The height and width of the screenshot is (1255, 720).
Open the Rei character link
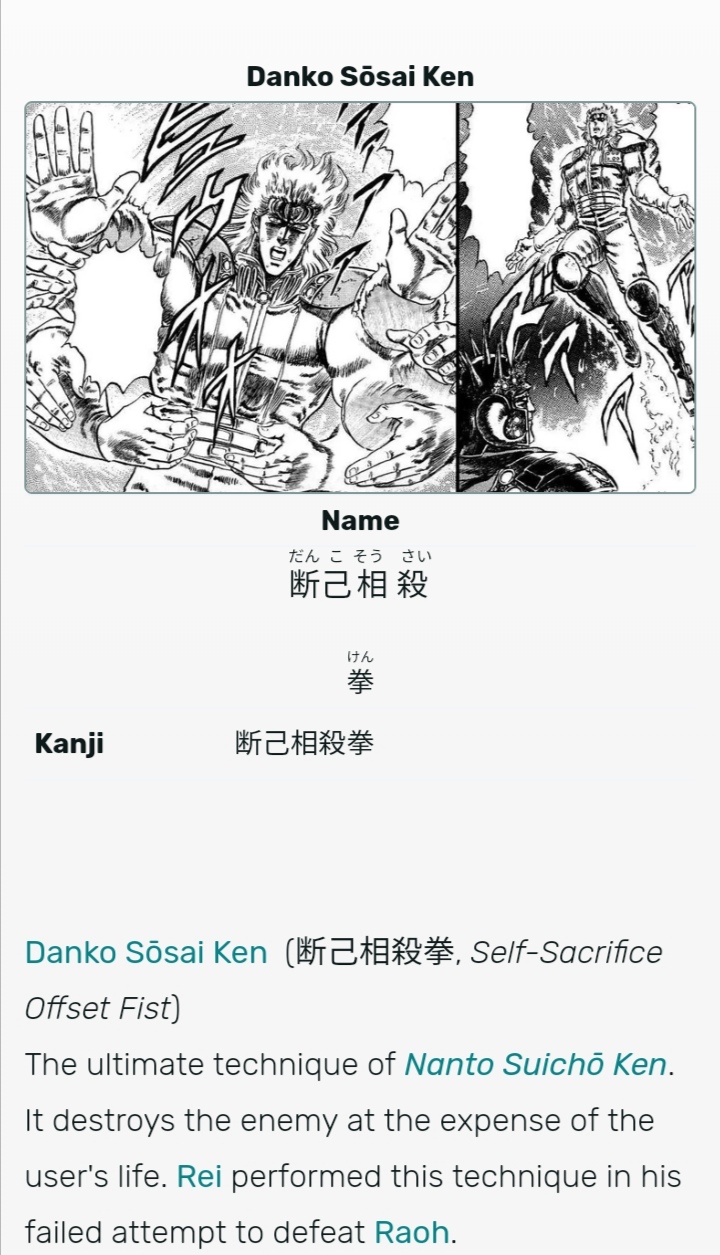[199, 1176]
